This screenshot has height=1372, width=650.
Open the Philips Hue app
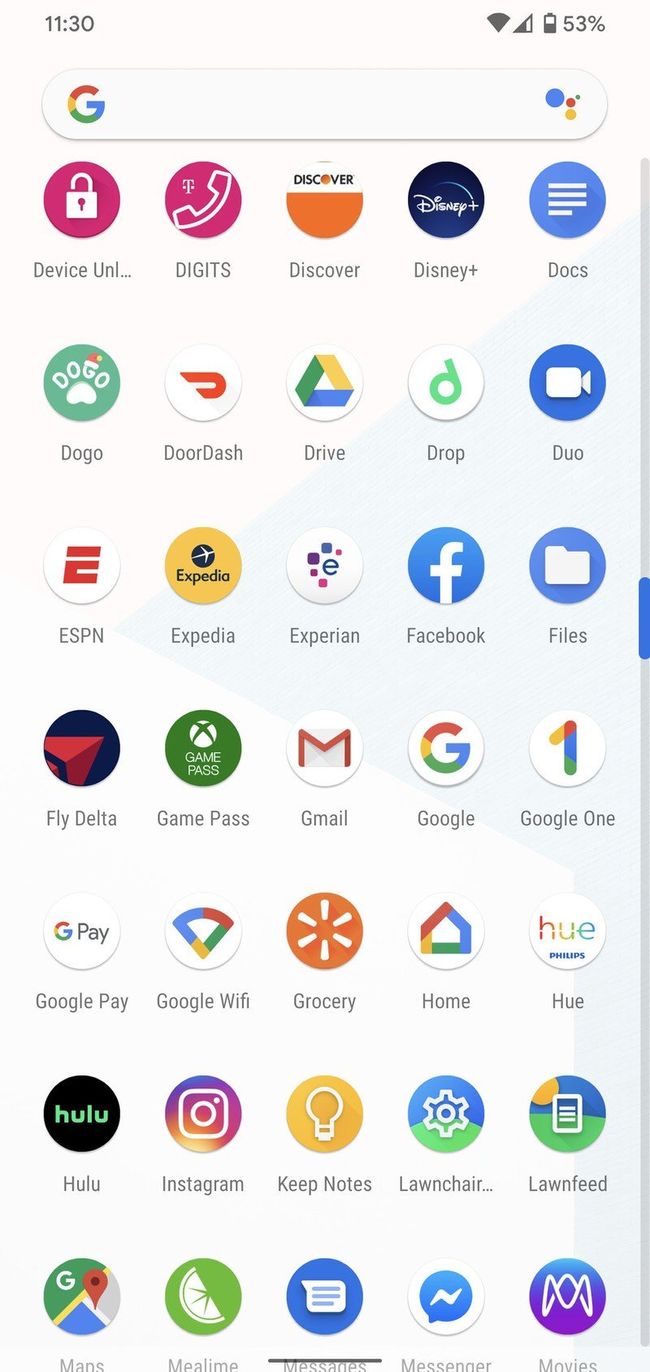[567, 932]
